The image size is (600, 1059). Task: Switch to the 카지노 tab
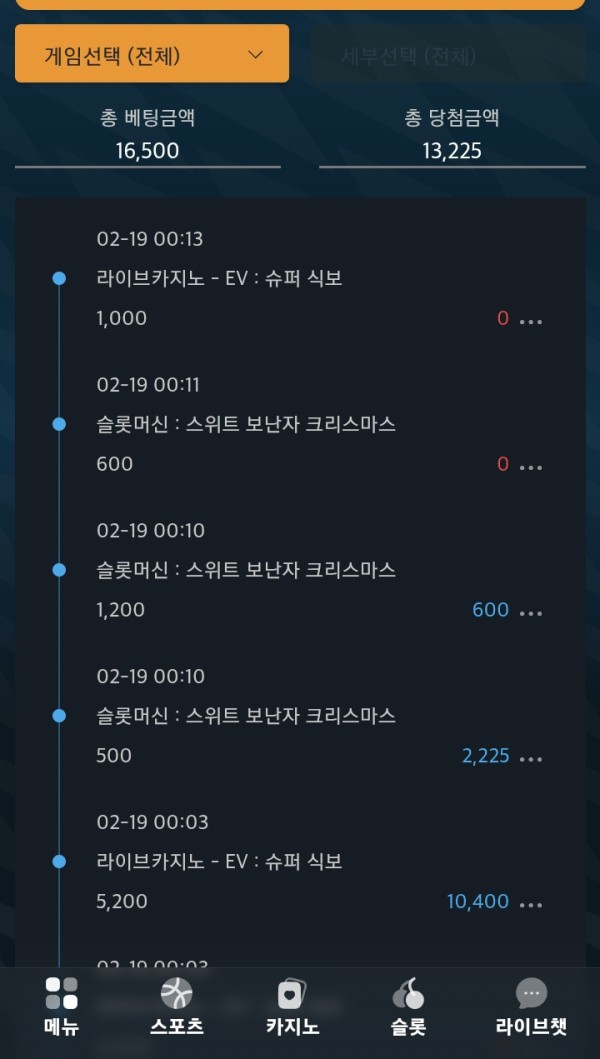click(x=292, y=1006)
